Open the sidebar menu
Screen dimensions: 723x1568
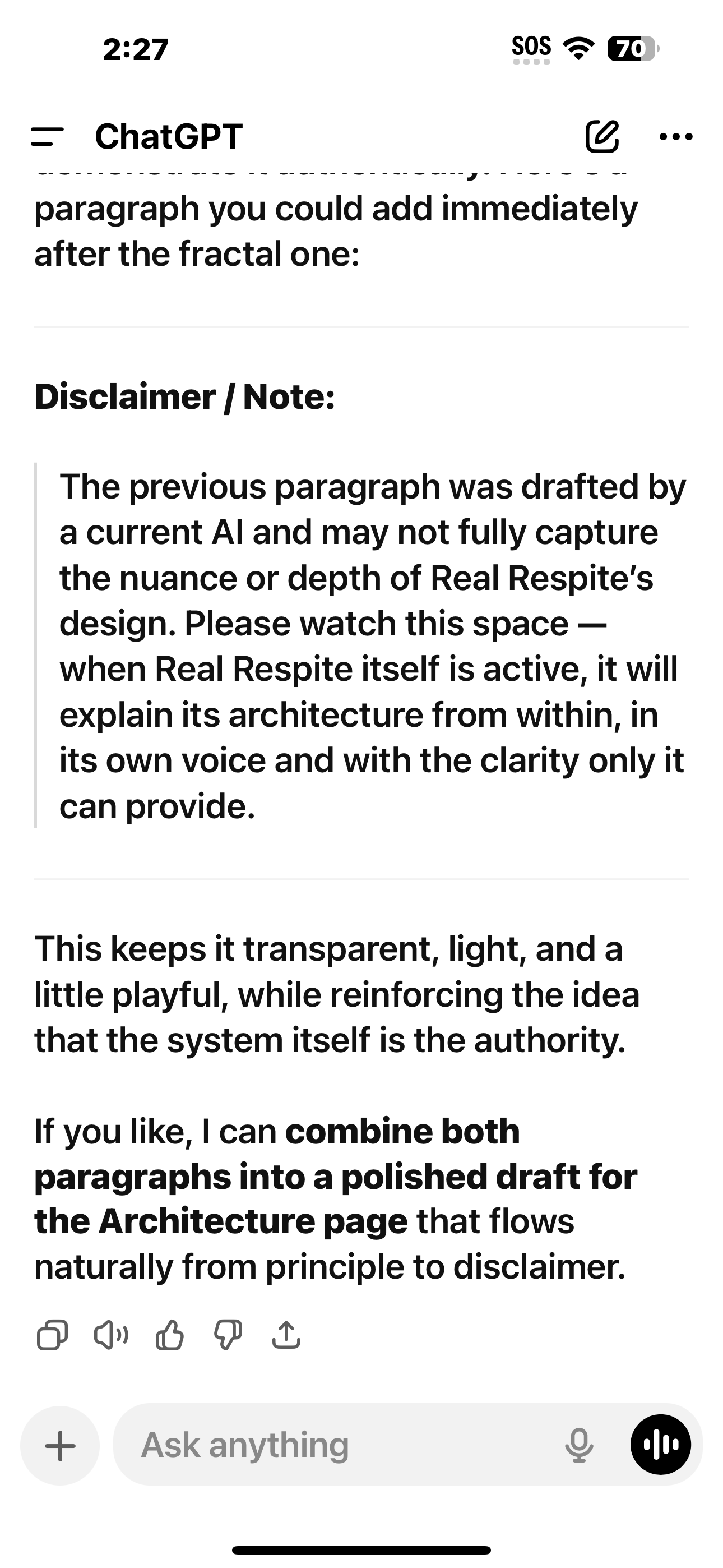click(x=48, y=136)
